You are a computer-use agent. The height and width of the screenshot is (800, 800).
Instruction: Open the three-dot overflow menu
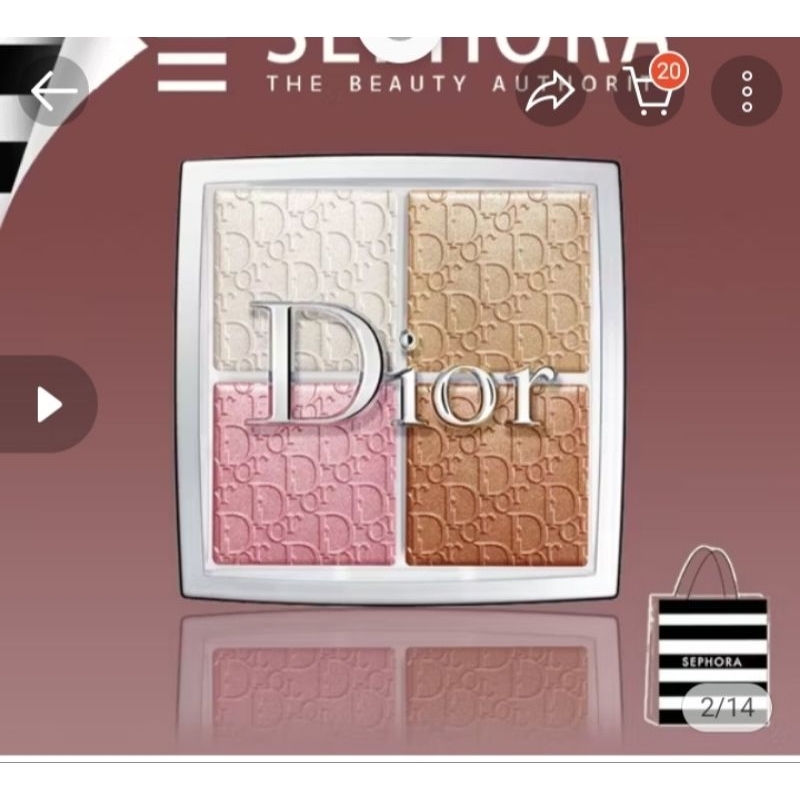[746, 91]
